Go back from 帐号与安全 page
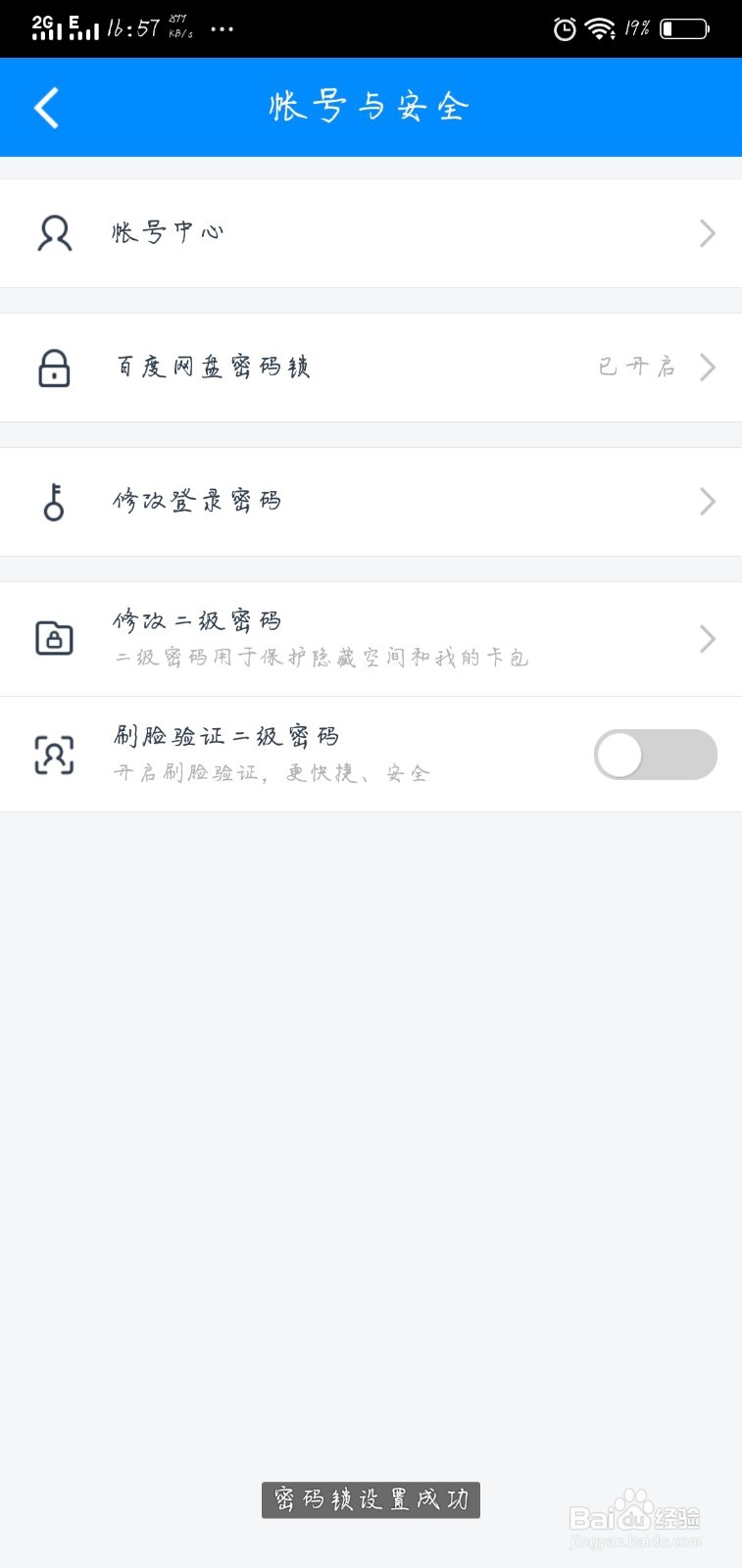Viewport: 742px width, 1568px height. [46, 108]
